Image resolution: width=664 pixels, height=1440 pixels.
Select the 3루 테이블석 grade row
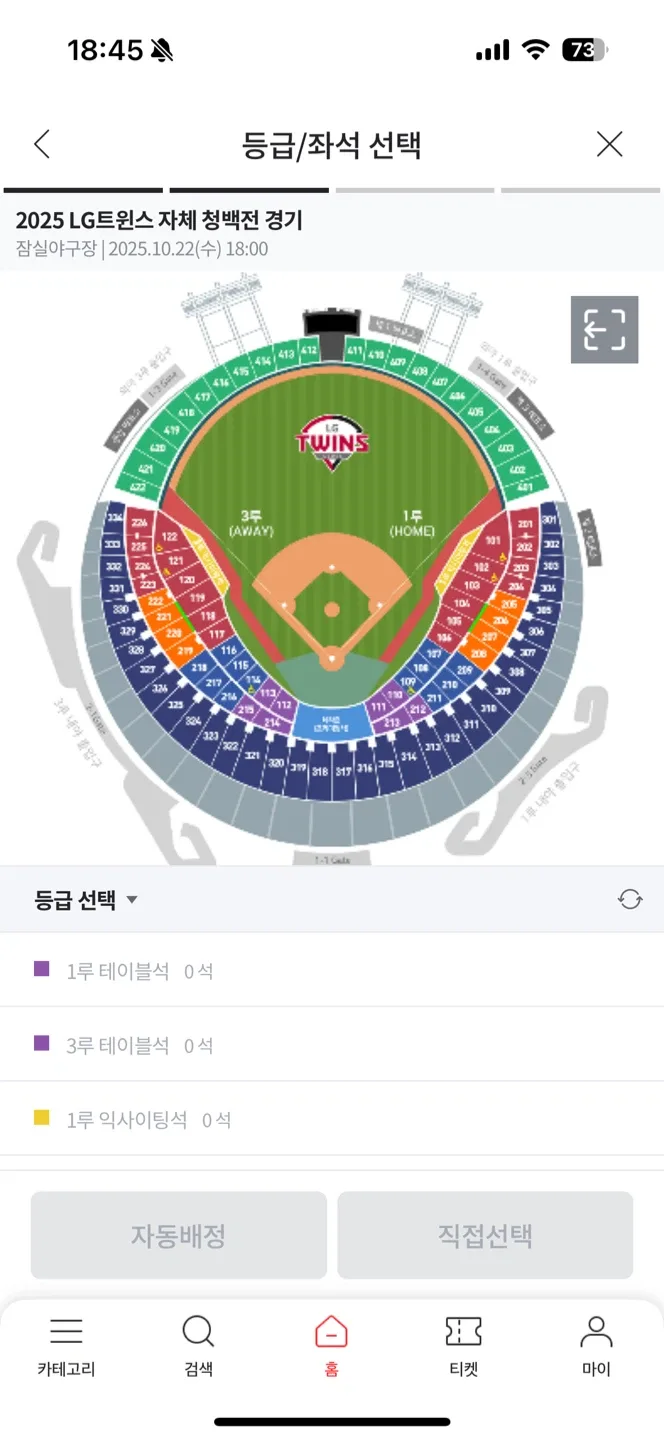point(332,1044)
